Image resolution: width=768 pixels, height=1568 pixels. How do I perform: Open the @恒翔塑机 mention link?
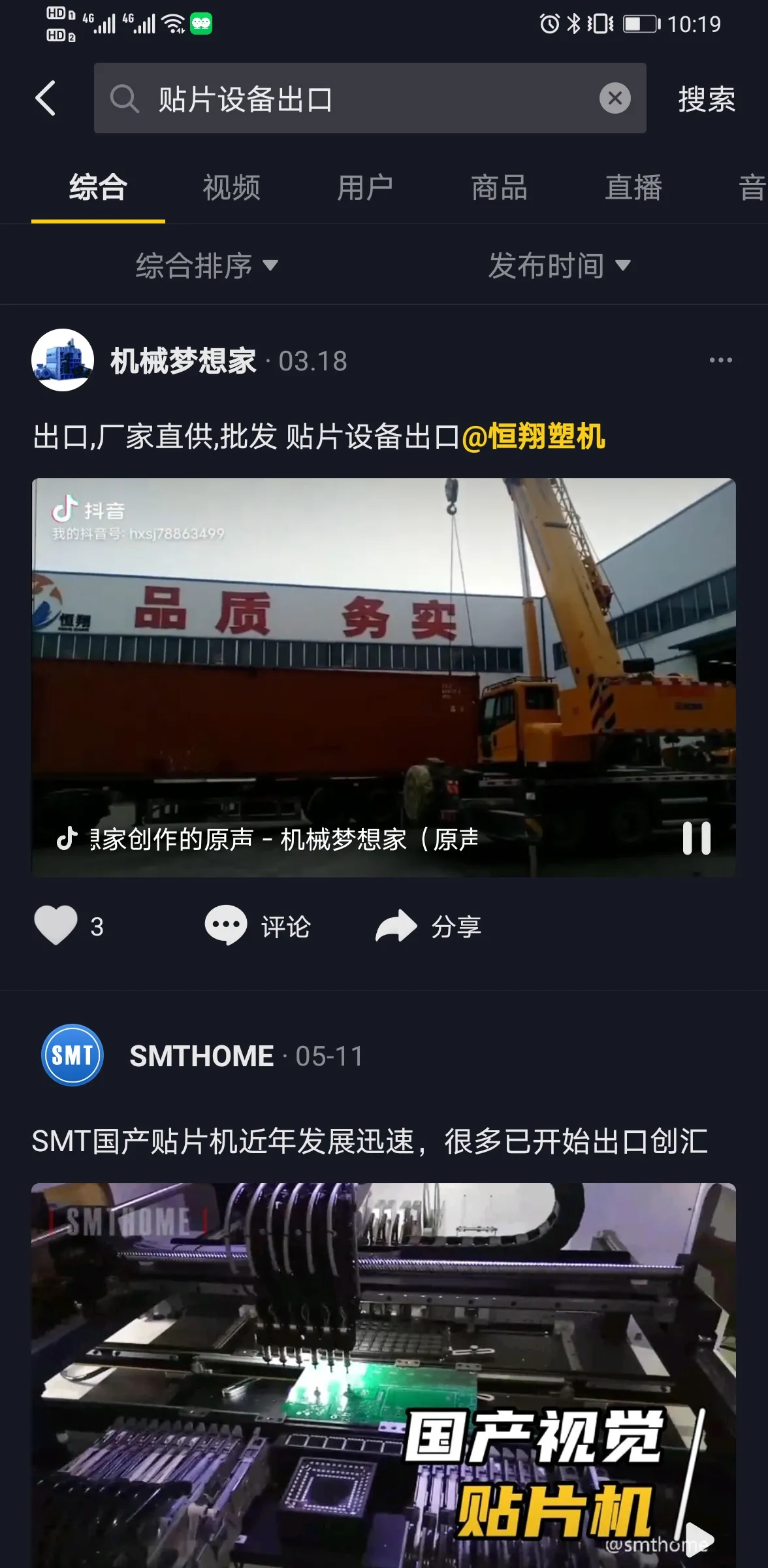point(534,436)
